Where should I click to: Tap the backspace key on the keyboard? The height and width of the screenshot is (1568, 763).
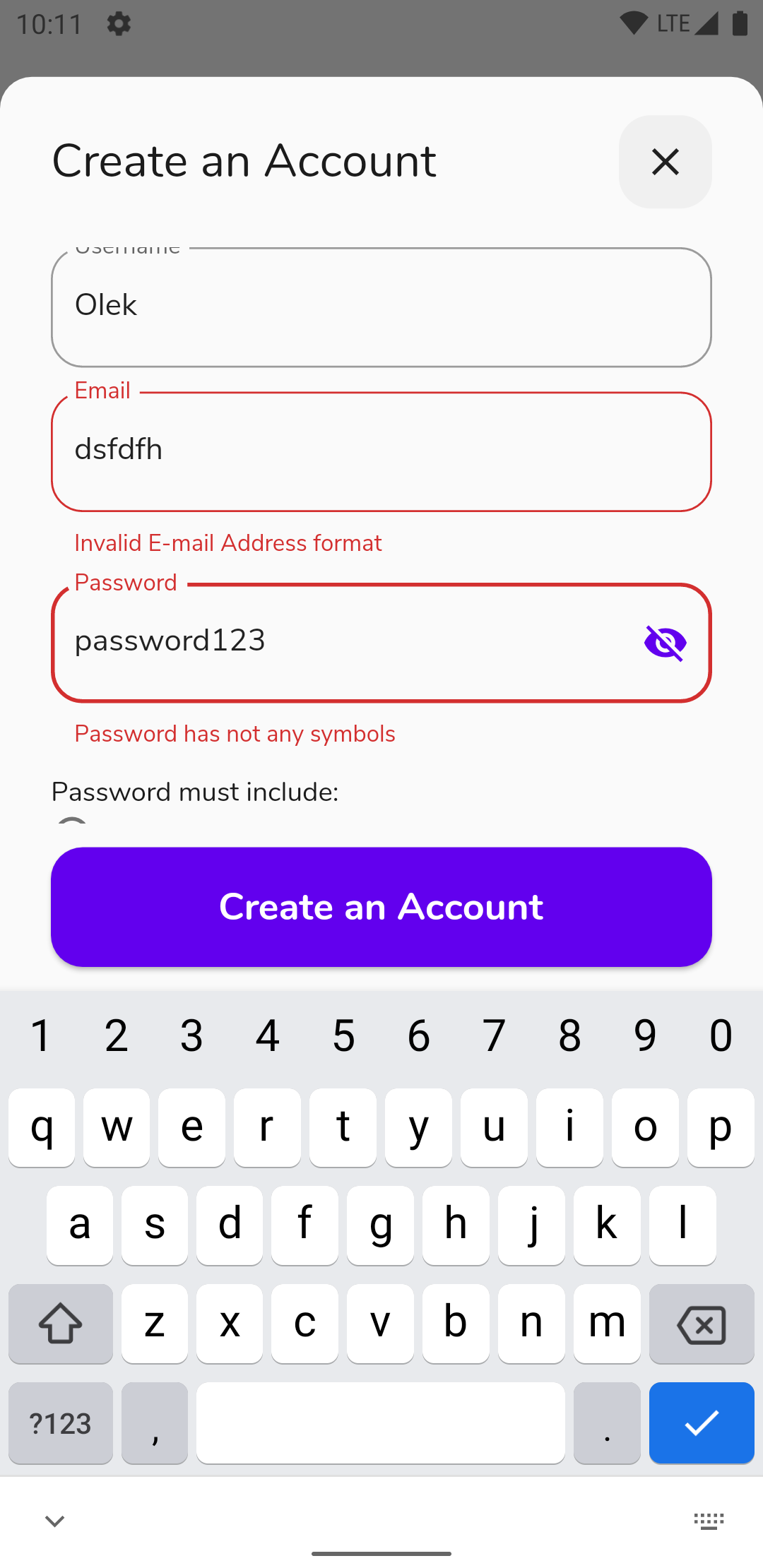[701, 1324]
